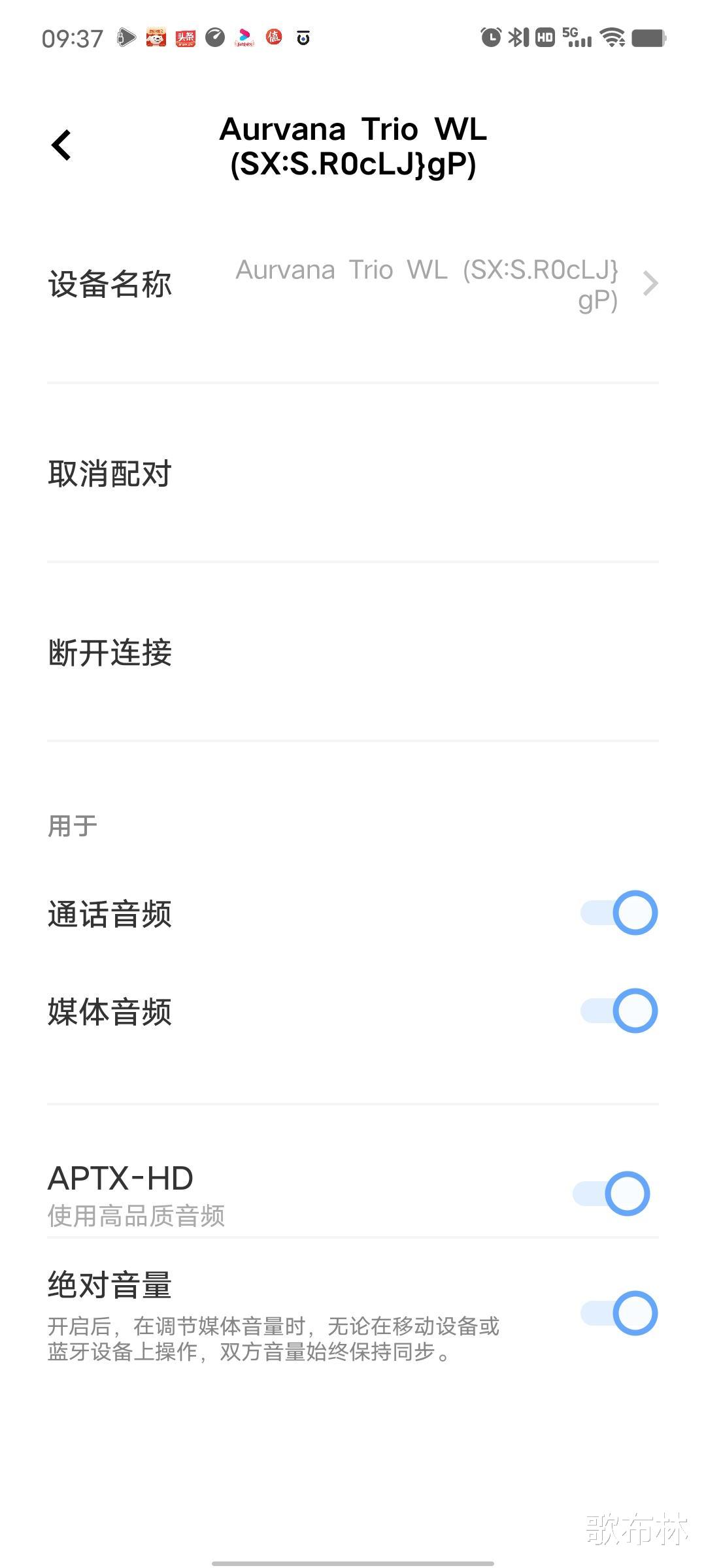
Task: Expand the 设备名称 device name chevron
Action: [x=649, y=283]
